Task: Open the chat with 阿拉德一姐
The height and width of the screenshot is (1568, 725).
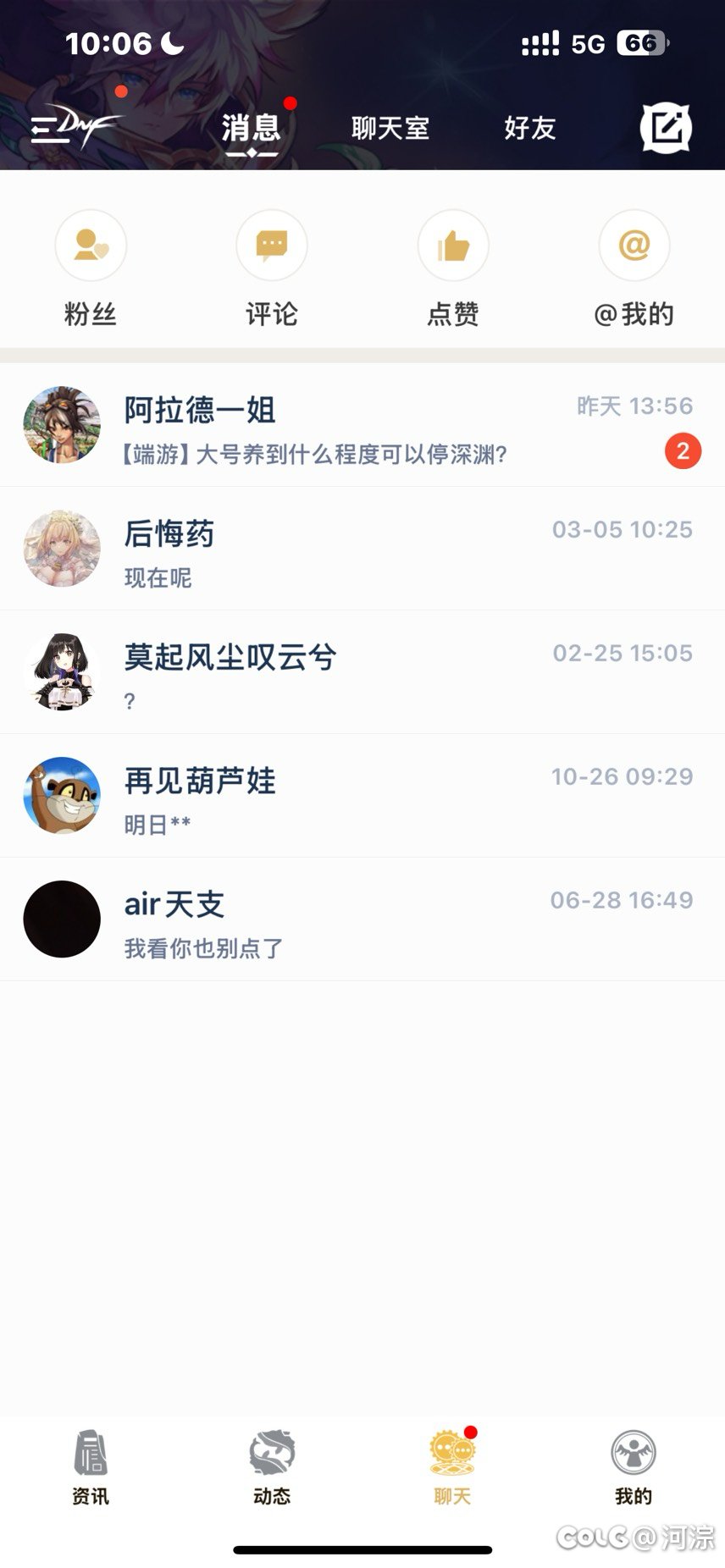Action: coord(362,425)
